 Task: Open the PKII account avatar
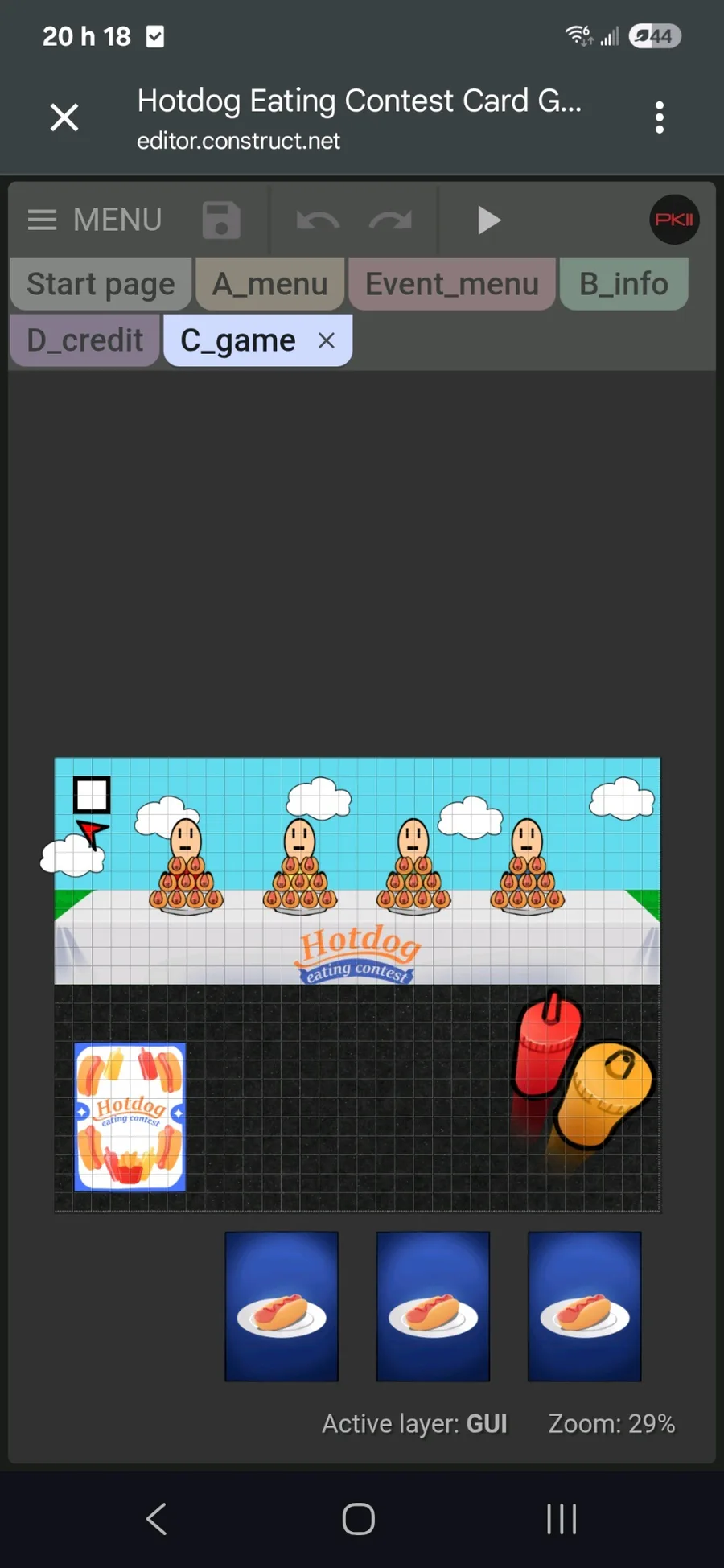pos(674,220)
